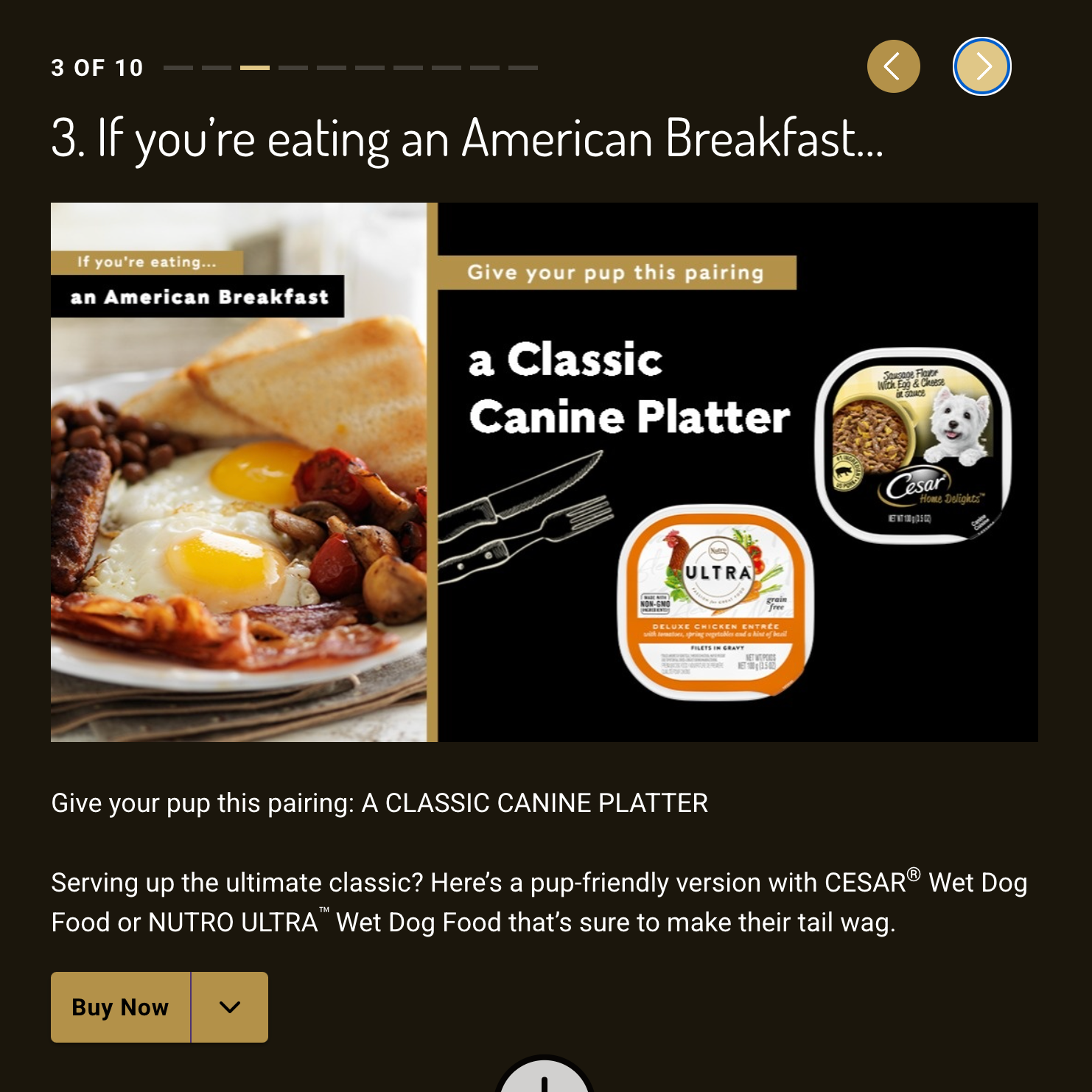This screenshot has height=1092, width=1092.
Task: Jump to first slide indicator dash
Action: [x=178, y=68]
